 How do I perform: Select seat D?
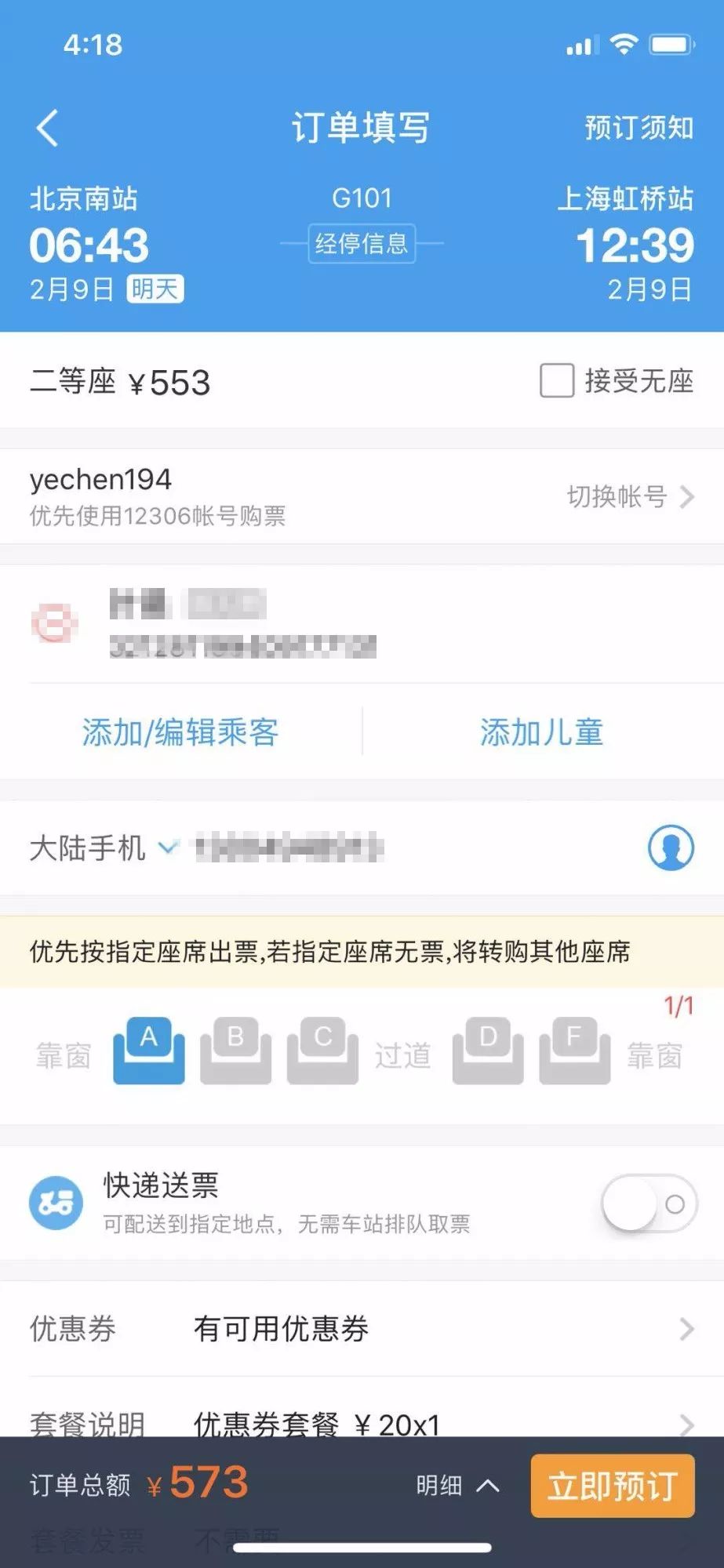[488, 1051]
